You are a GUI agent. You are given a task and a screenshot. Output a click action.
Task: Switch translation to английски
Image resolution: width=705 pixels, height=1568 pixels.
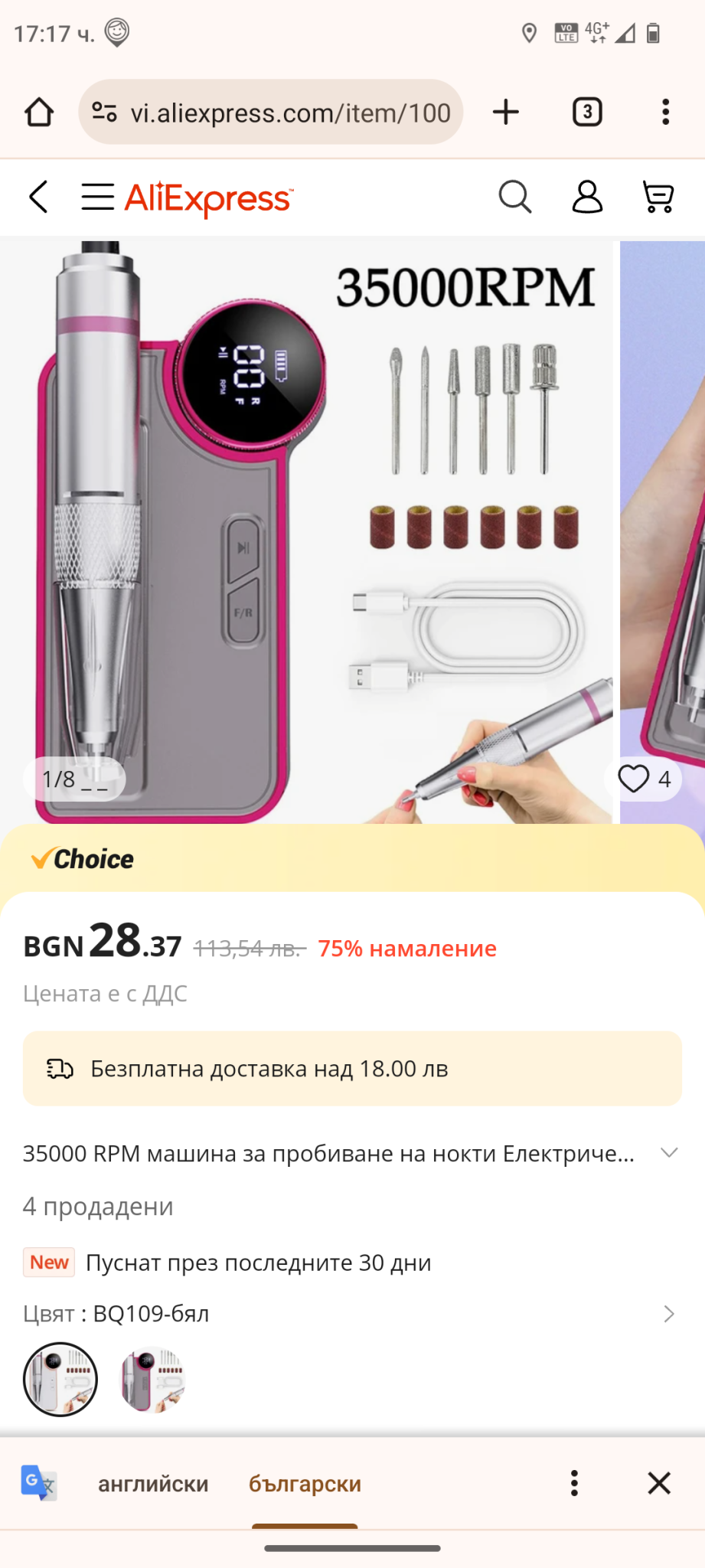pyautogui.click(x=153, y=1484)
